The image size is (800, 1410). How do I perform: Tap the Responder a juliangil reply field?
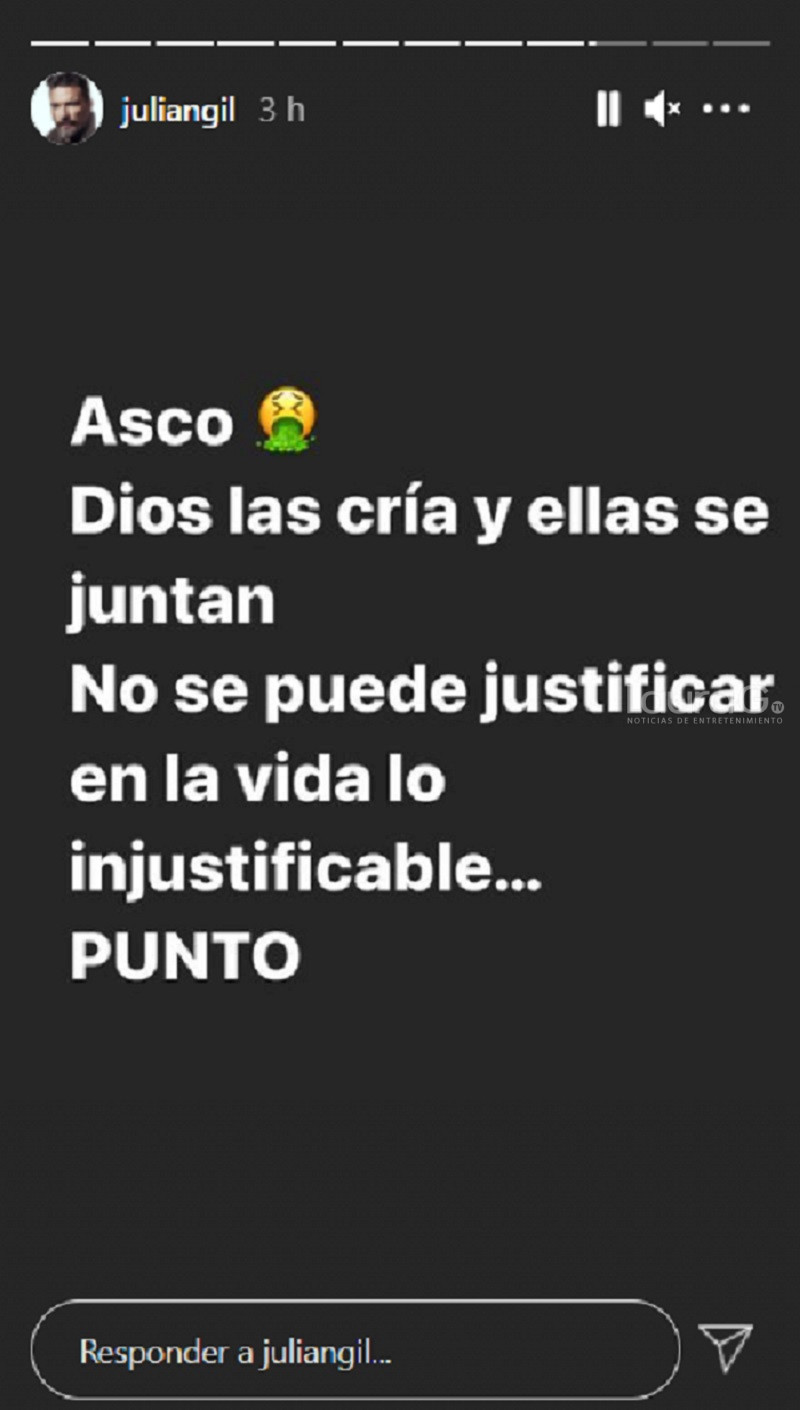pyautogui.click(x=355, y=1353)
